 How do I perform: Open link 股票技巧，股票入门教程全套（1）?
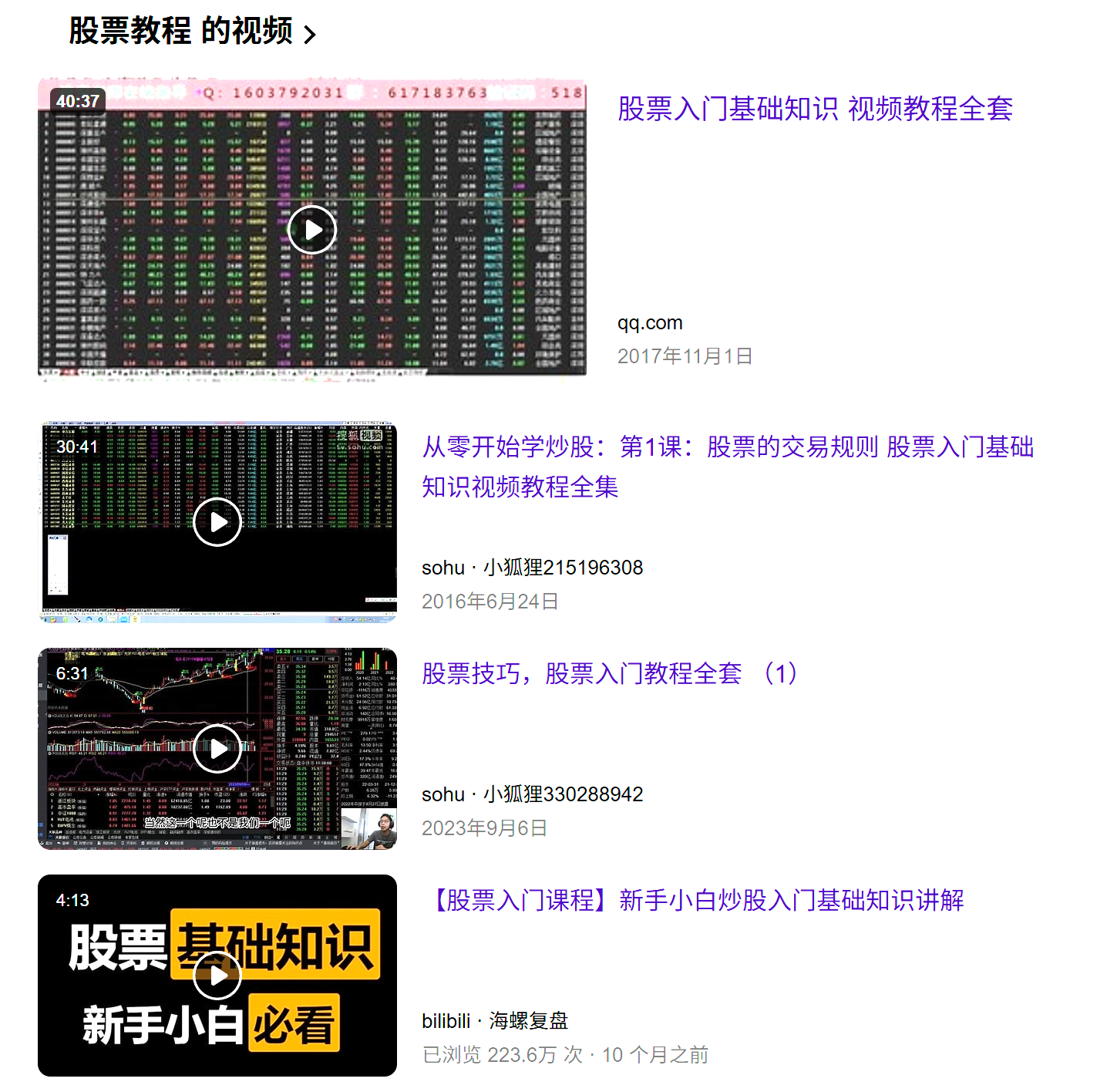pyautogui.click(x=609, y=673)
